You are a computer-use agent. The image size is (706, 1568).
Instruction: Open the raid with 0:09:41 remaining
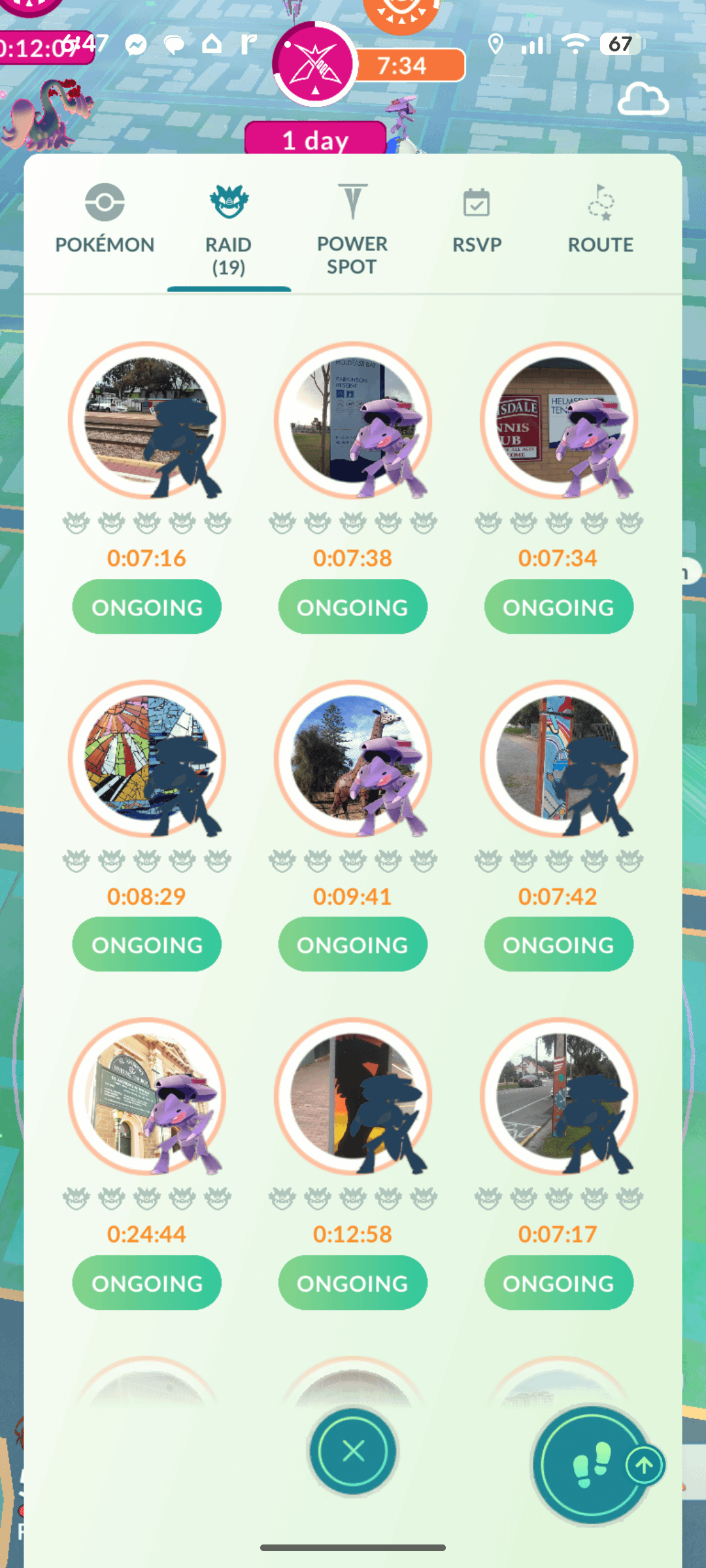tap(353, 759)
